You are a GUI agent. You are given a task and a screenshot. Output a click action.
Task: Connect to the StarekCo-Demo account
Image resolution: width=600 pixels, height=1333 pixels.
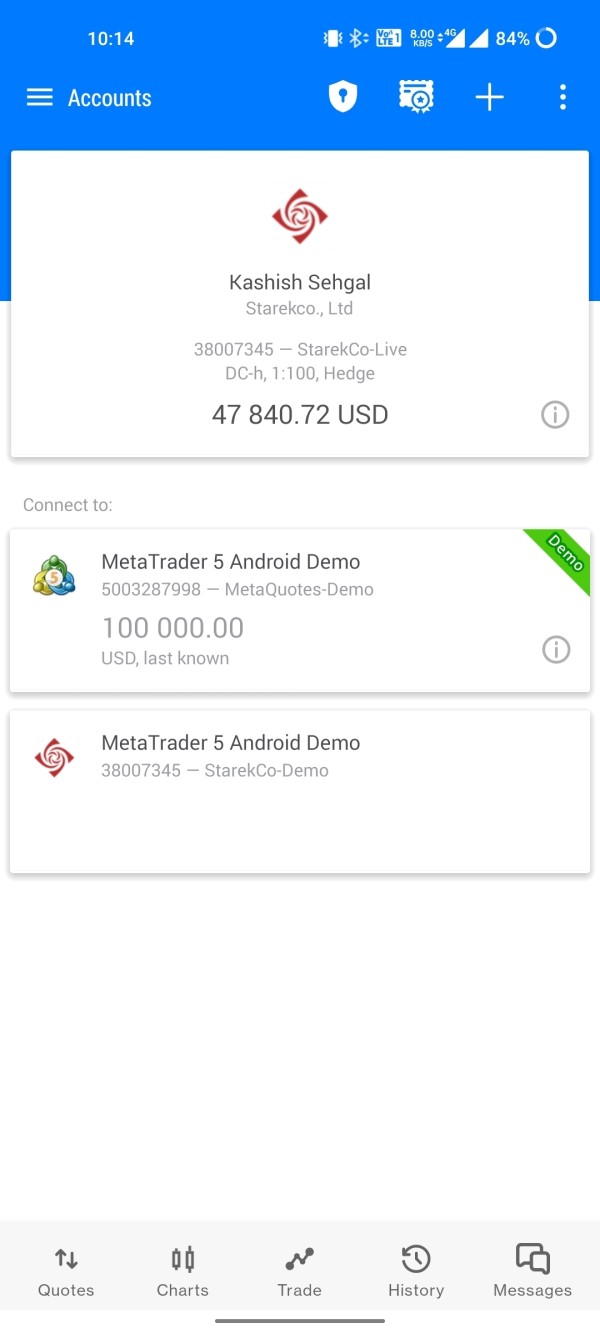300,792
